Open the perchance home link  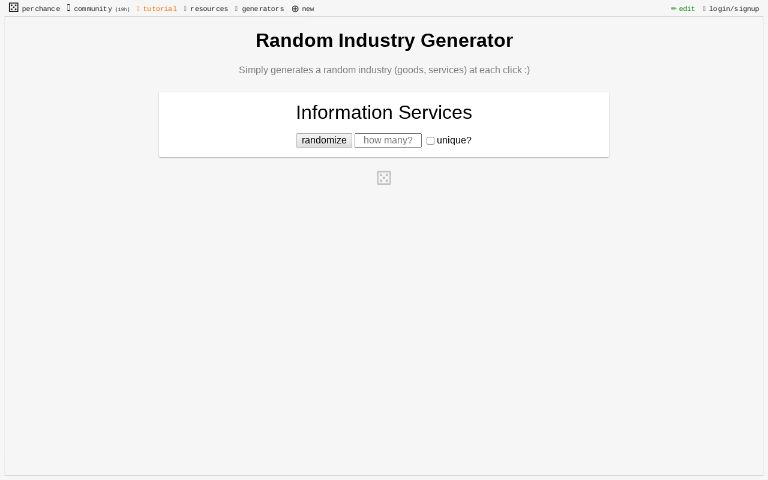[x=34, y=8]
